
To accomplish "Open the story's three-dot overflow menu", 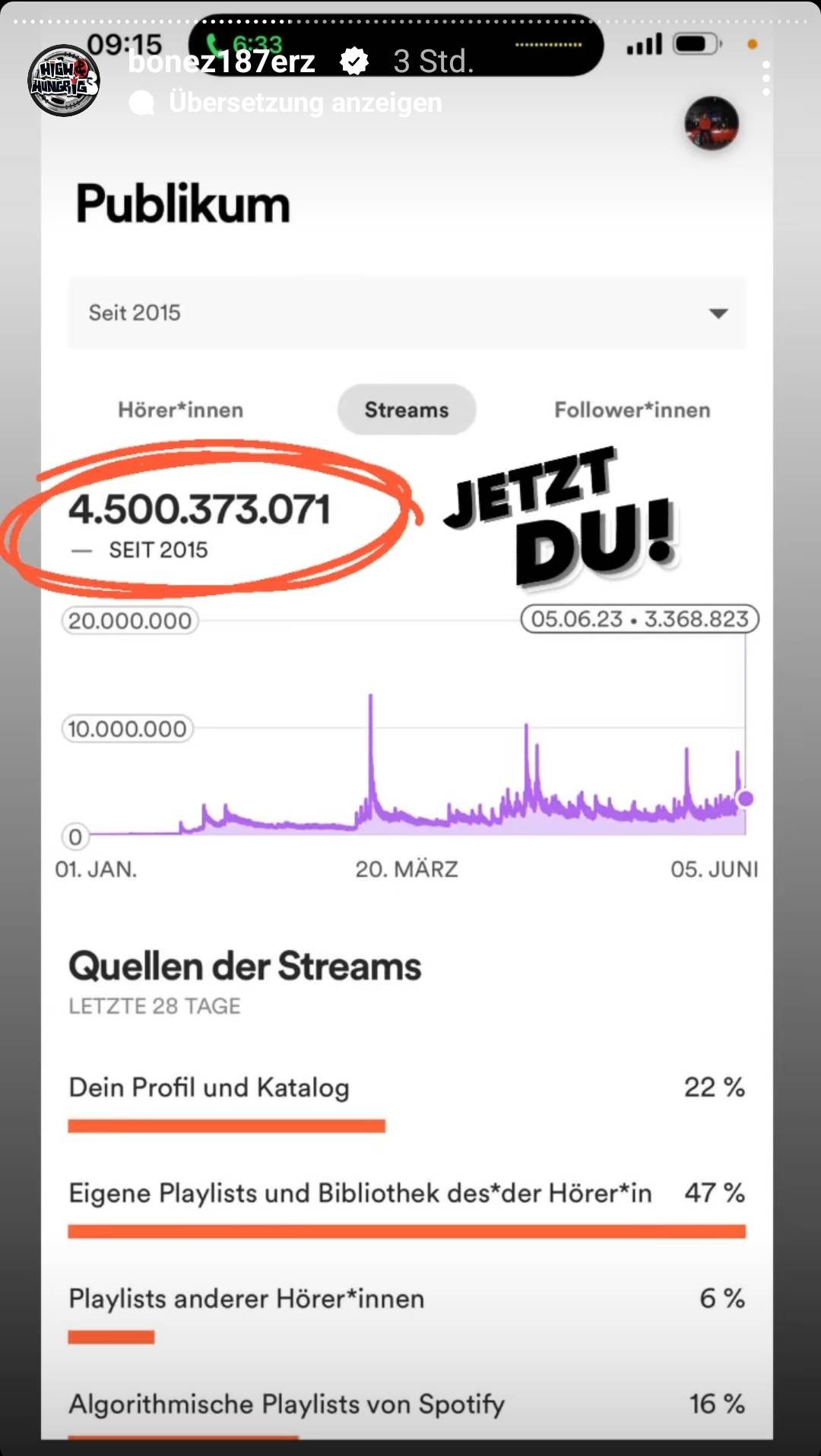I will point(766,78).
